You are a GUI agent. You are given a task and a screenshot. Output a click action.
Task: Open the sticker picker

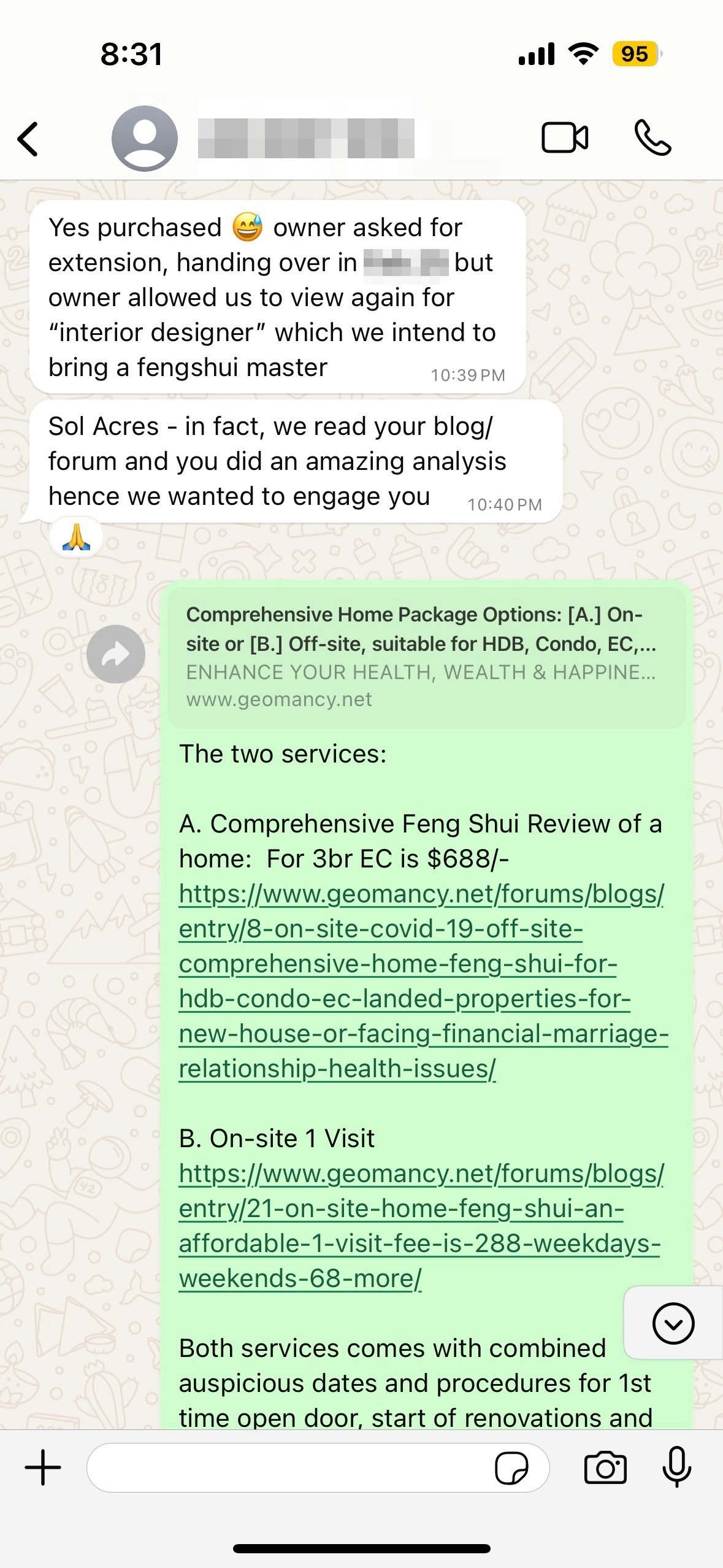(x=511, y=1467)
